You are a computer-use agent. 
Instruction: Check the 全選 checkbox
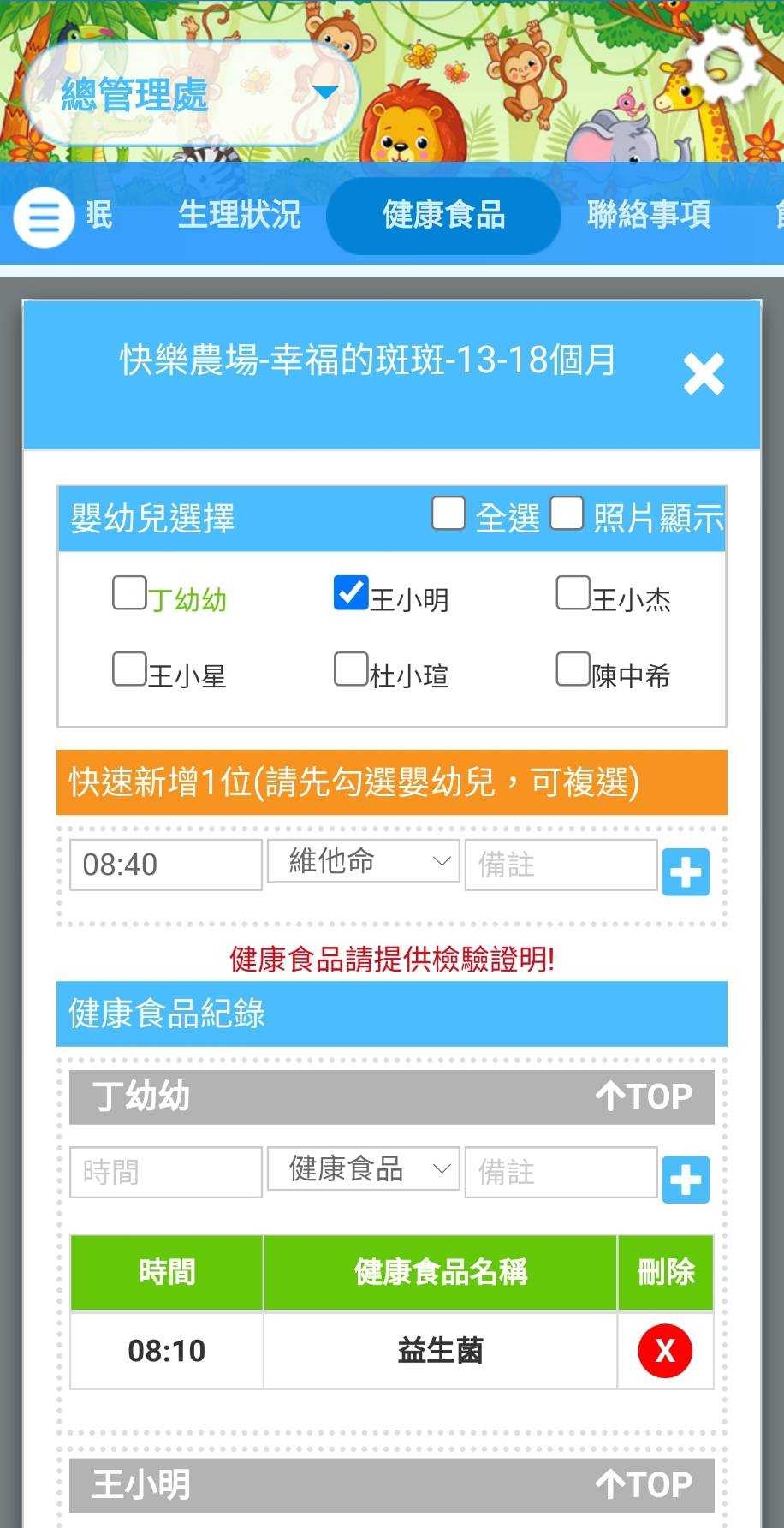pos(448,514)
